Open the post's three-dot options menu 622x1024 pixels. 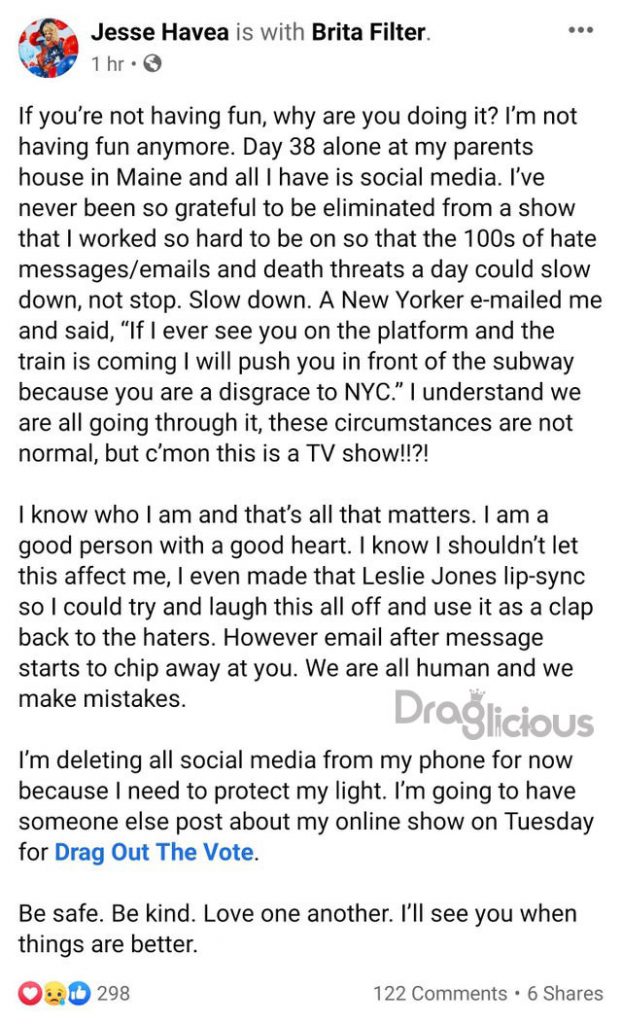click(x=581, y=30)
